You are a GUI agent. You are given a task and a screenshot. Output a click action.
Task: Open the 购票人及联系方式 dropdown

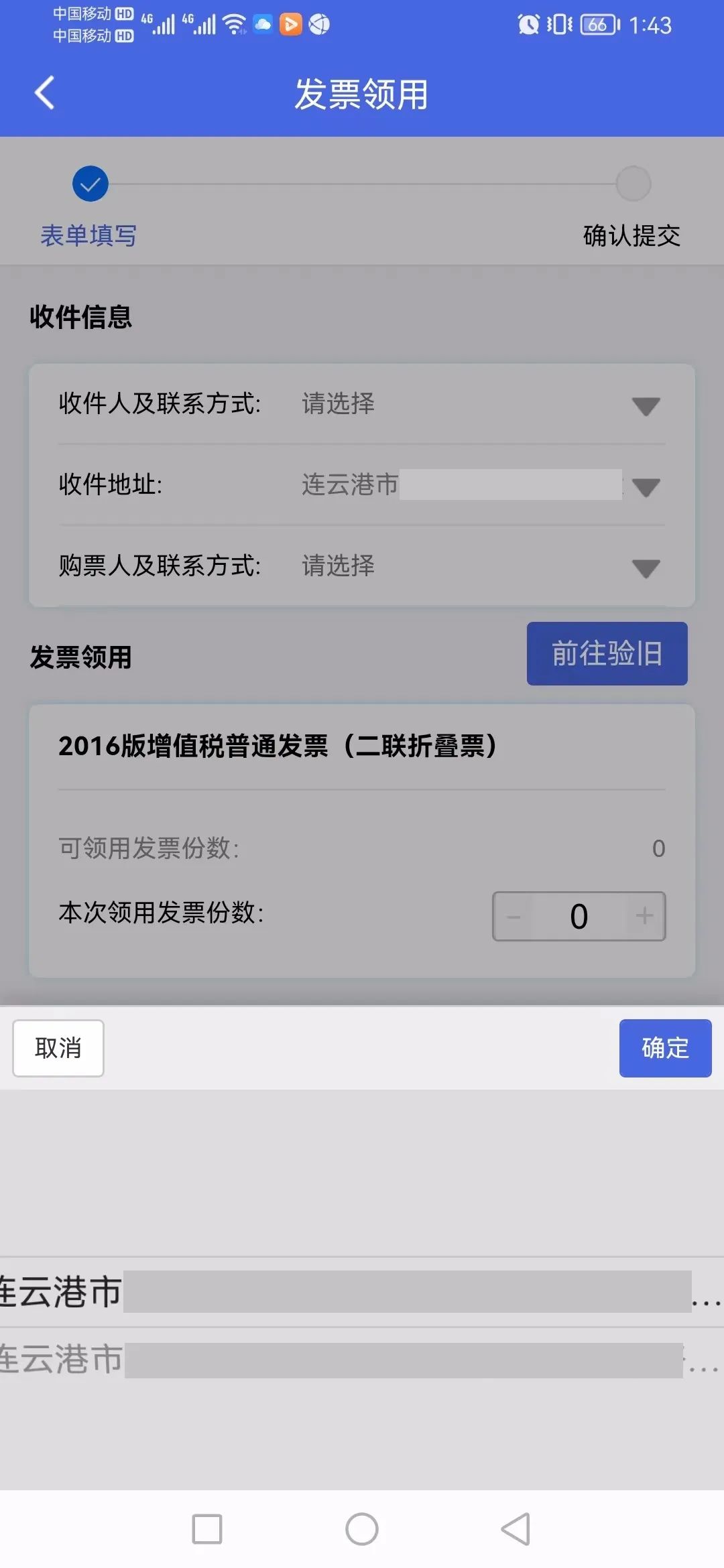click(x=362, y=567)
